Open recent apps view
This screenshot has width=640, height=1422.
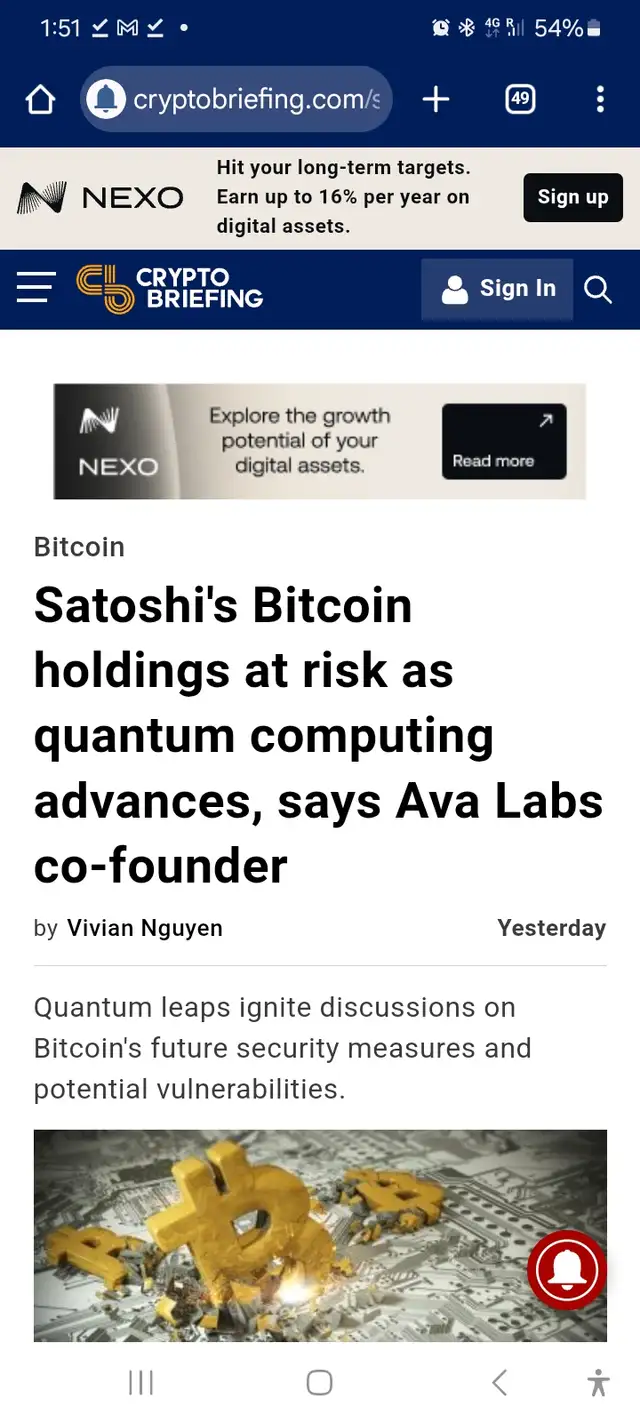tap(141, 1382)
